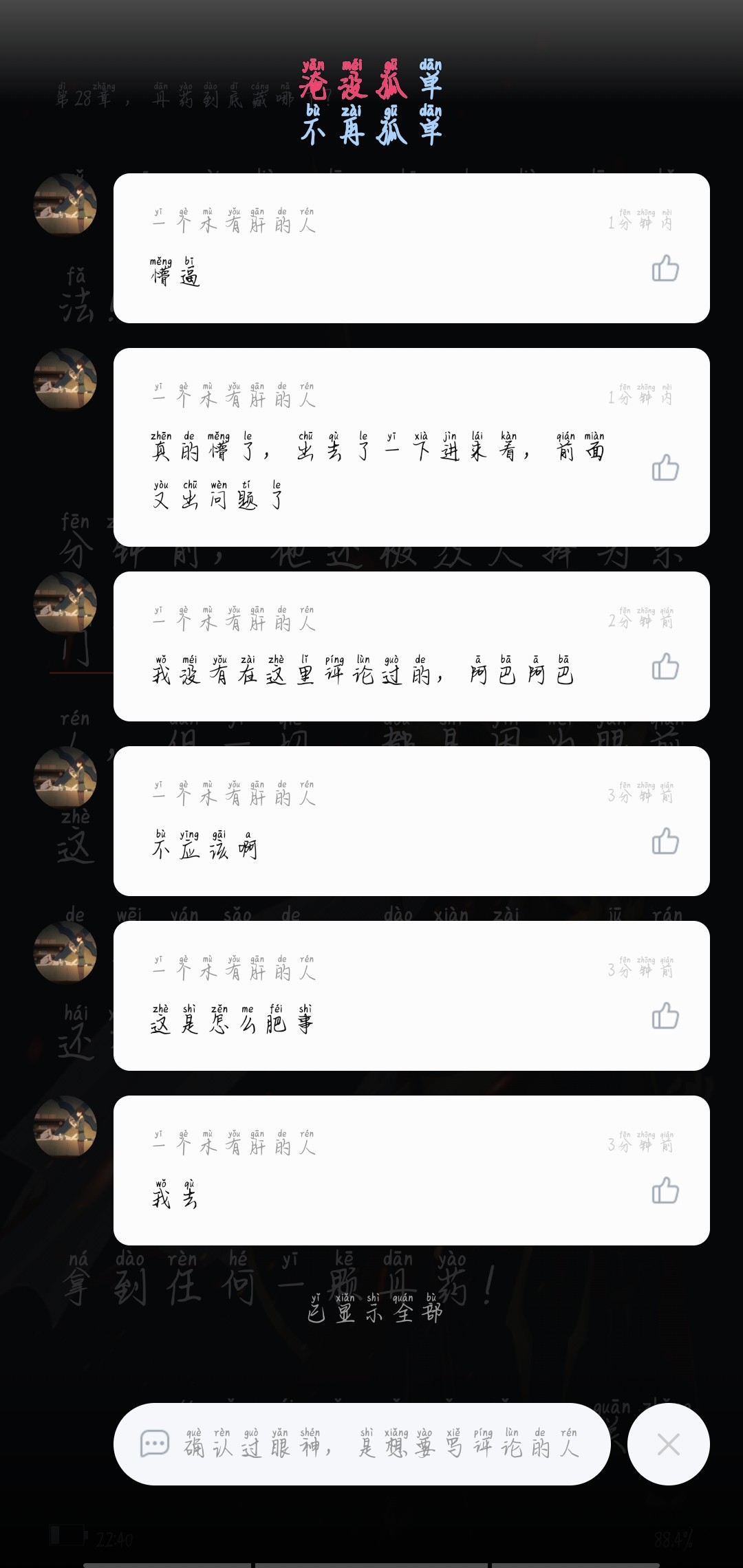Like the comment 这是怎么肥事
Viewport: 743px width, 1568px height.
click(x=665, y=1016)
